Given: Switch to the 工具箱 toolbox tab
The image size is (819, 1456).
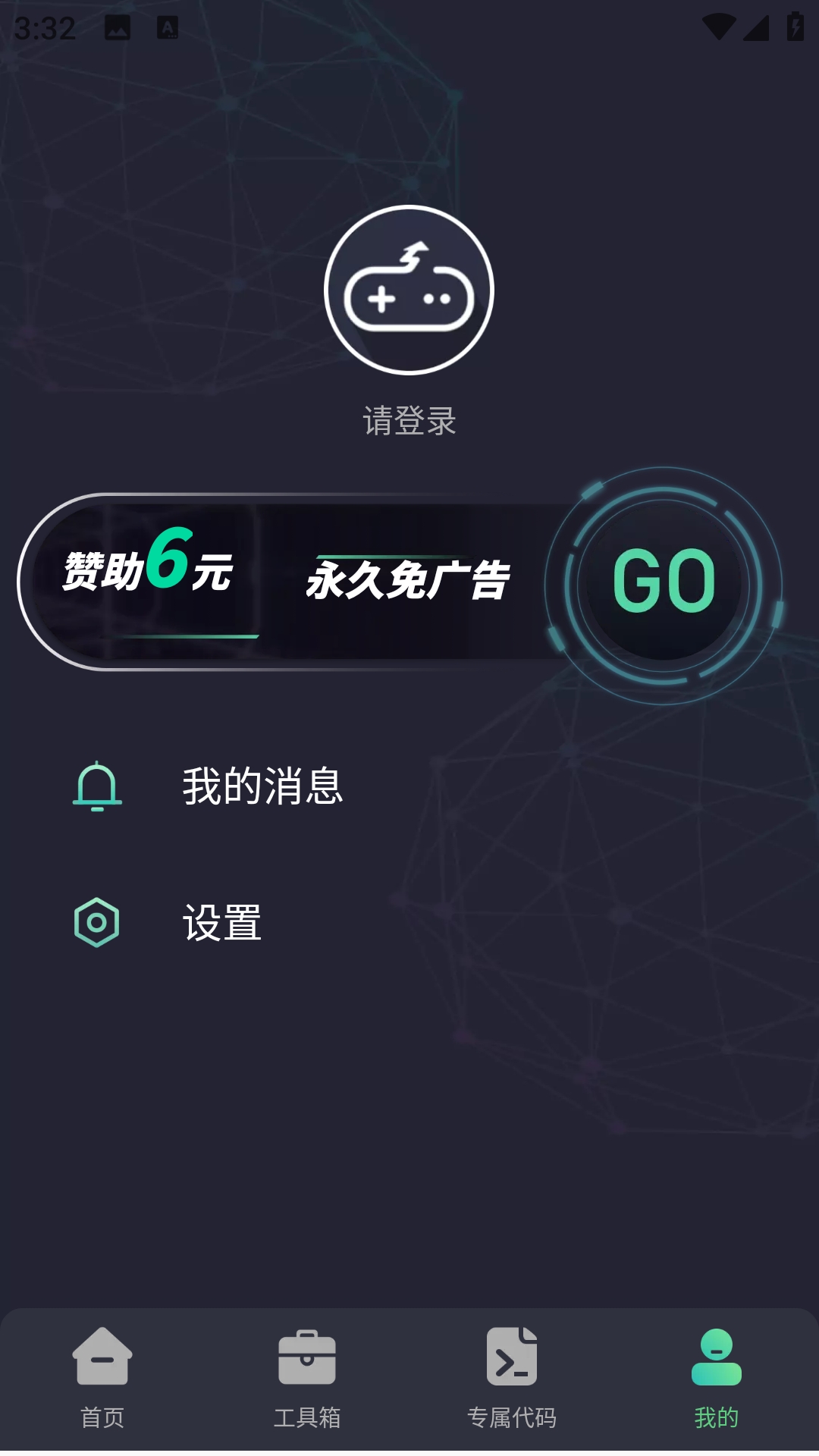Looking at the screenshot, I should [x=307, y=1379].
